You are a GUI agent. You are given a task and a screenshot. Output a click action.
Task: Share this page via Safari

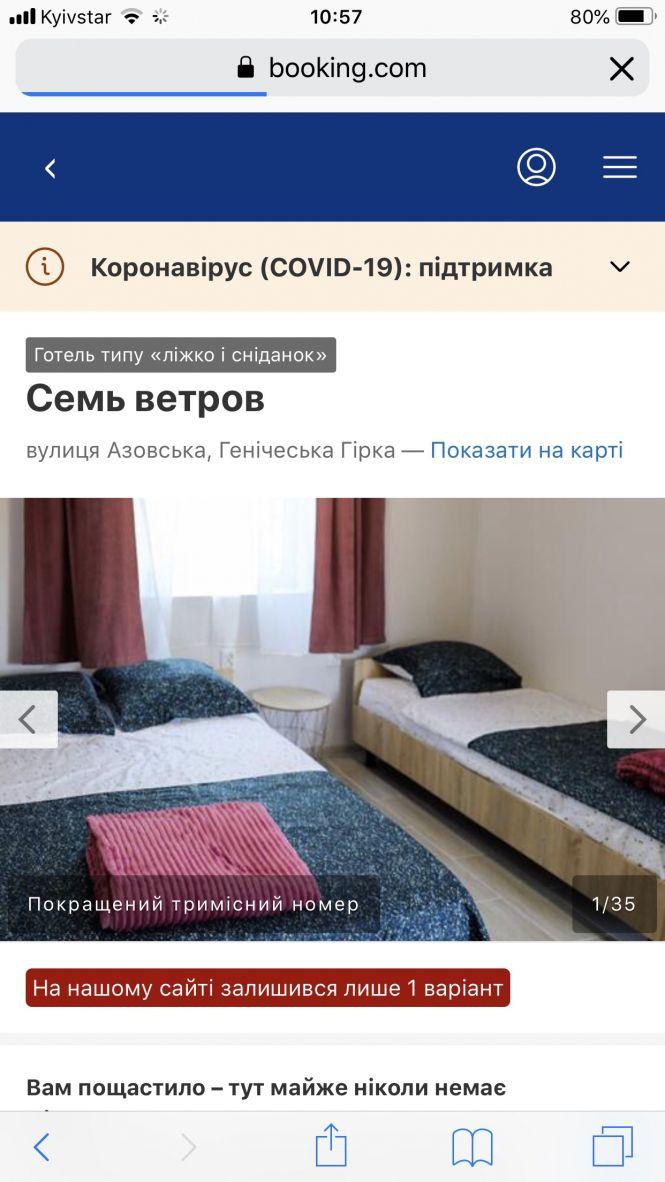(x=331, y=1146)
